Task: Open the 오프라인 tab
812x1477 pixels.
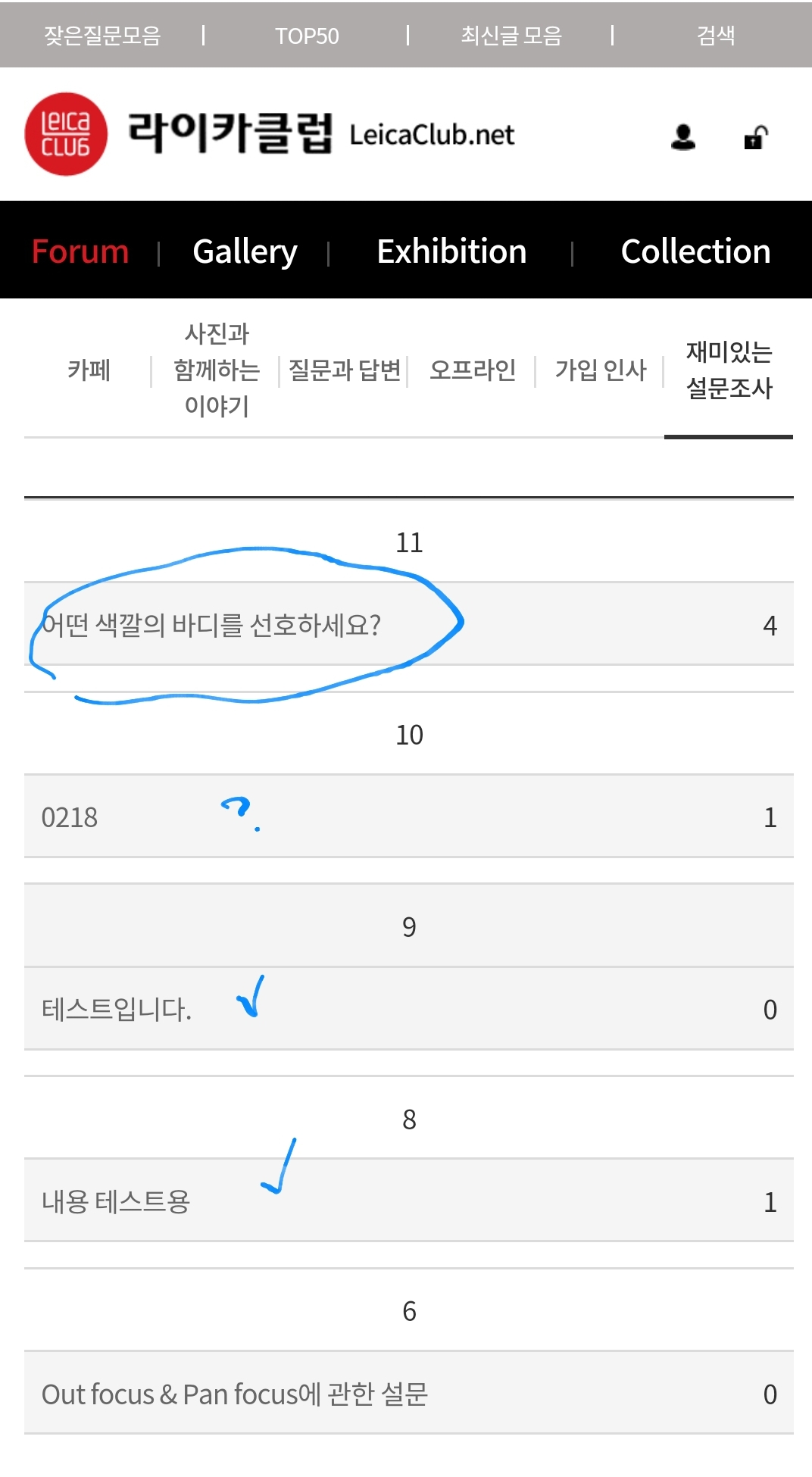Action: 473,370
